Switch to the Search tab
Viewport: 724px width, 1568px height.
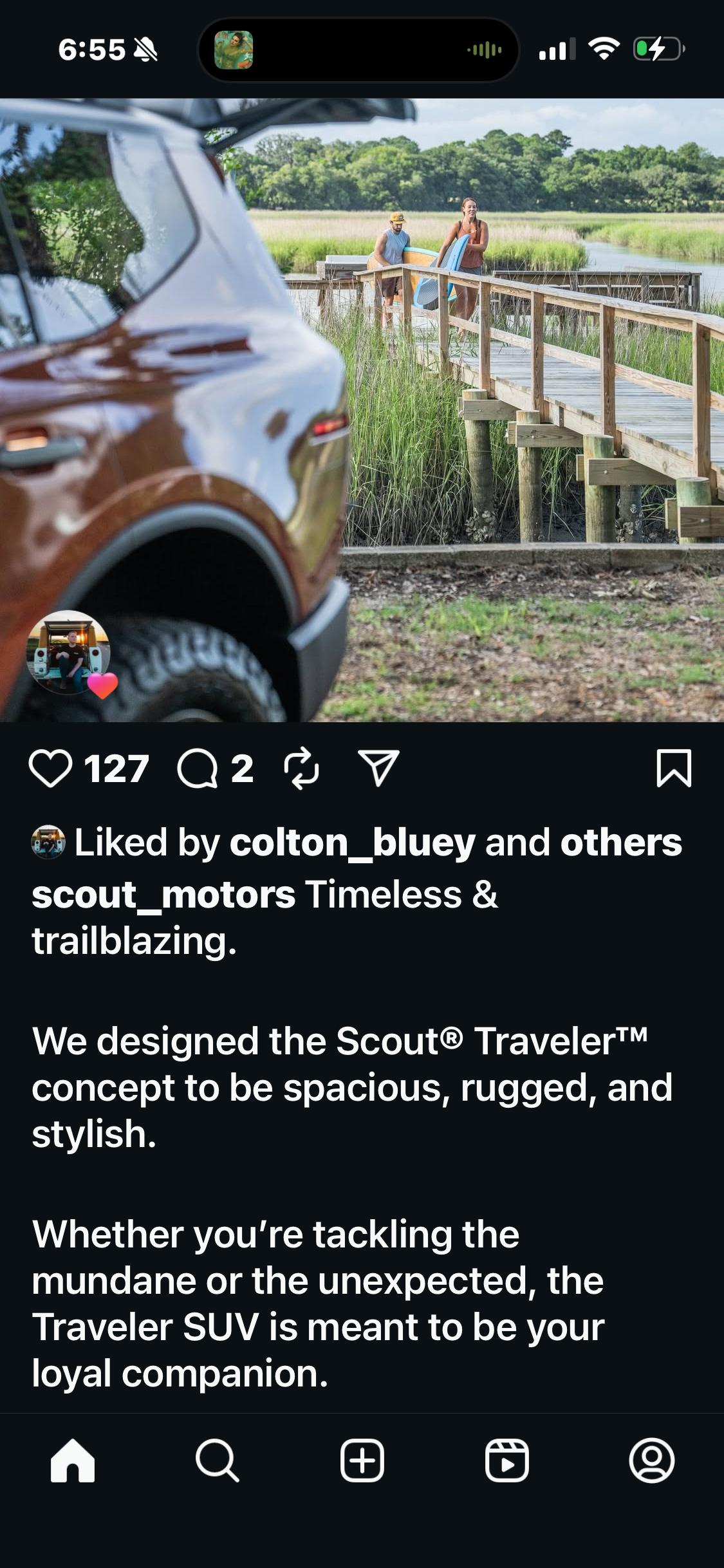(218, 1461)
